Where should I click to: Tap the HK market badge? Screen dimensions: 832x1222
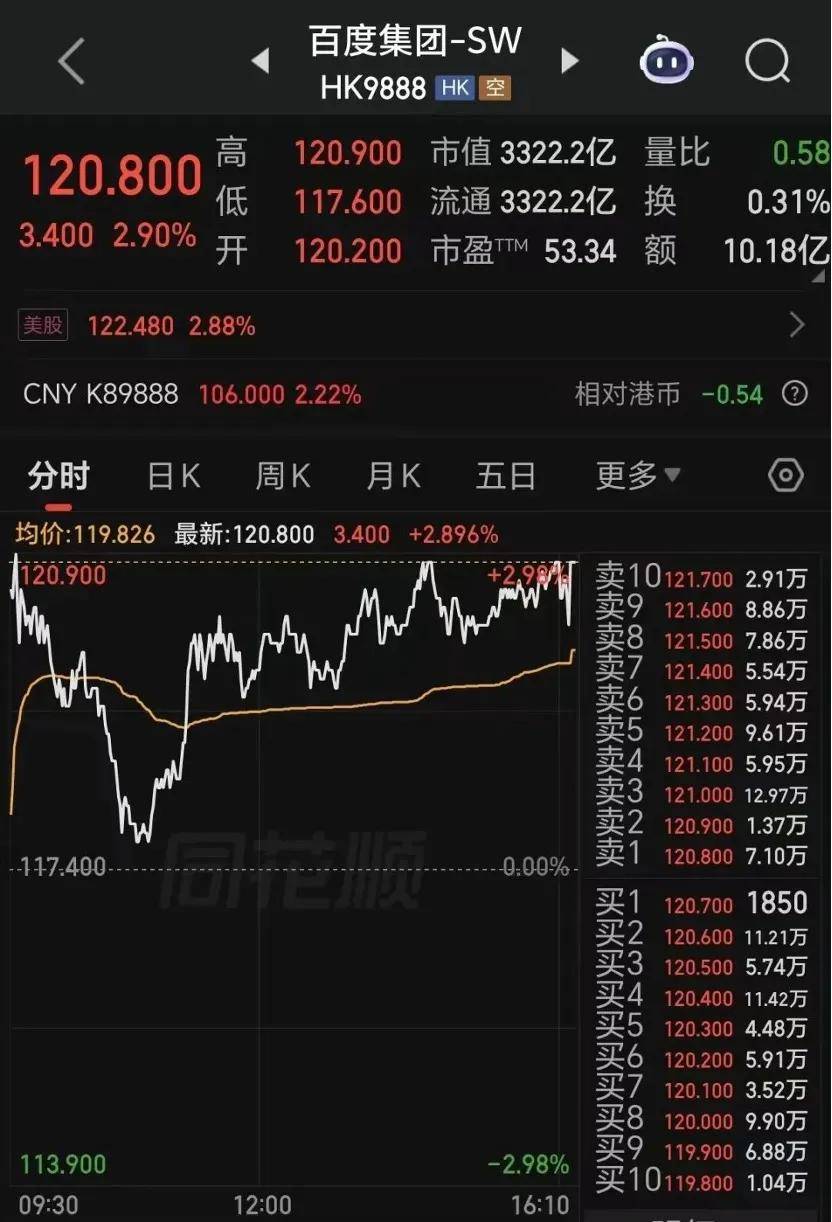coord(452,88)
